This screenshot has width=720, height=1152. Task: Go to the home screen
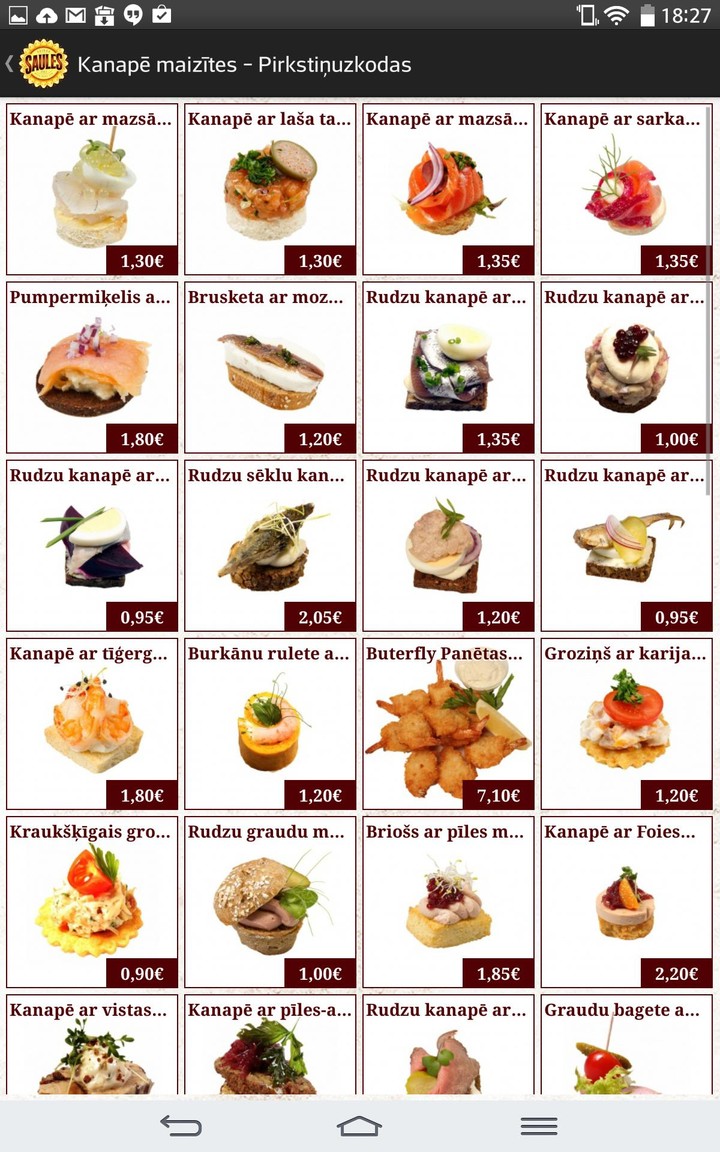tap(359, 1126)
